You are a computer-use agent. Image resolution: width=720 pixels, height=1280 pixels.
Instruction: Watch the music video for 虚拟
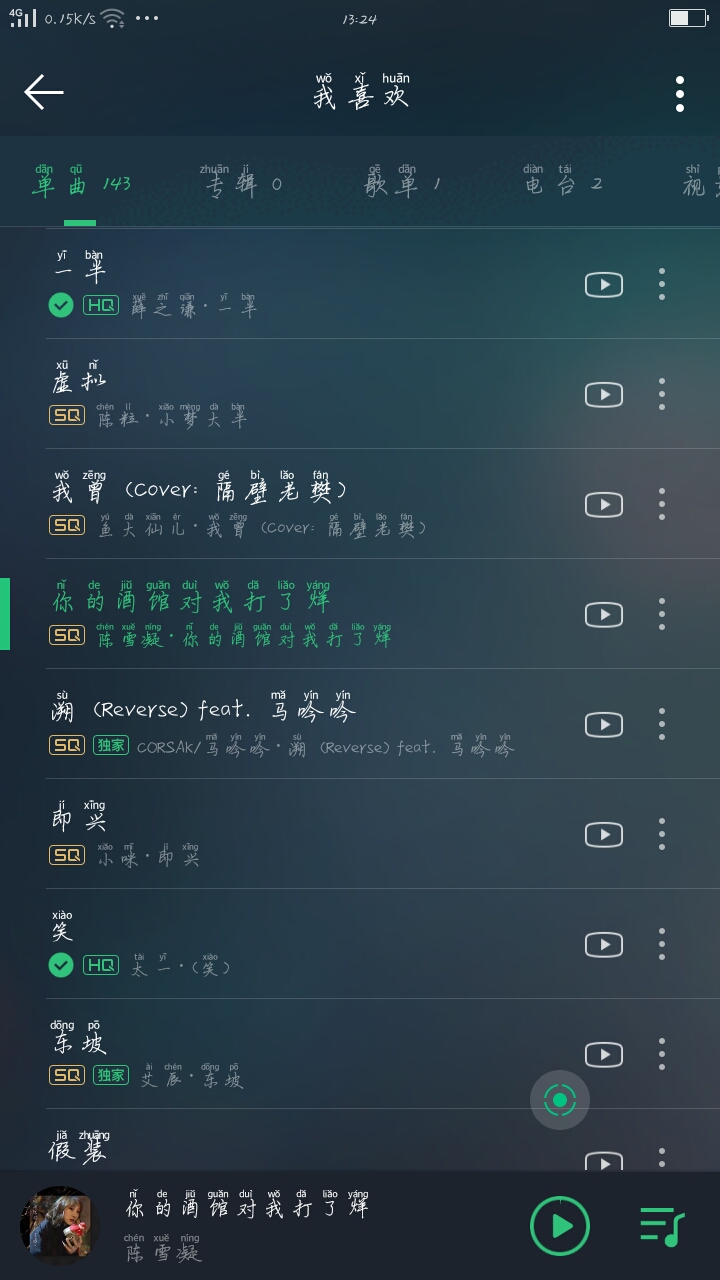pyautogui.click(x=603, y=395)
